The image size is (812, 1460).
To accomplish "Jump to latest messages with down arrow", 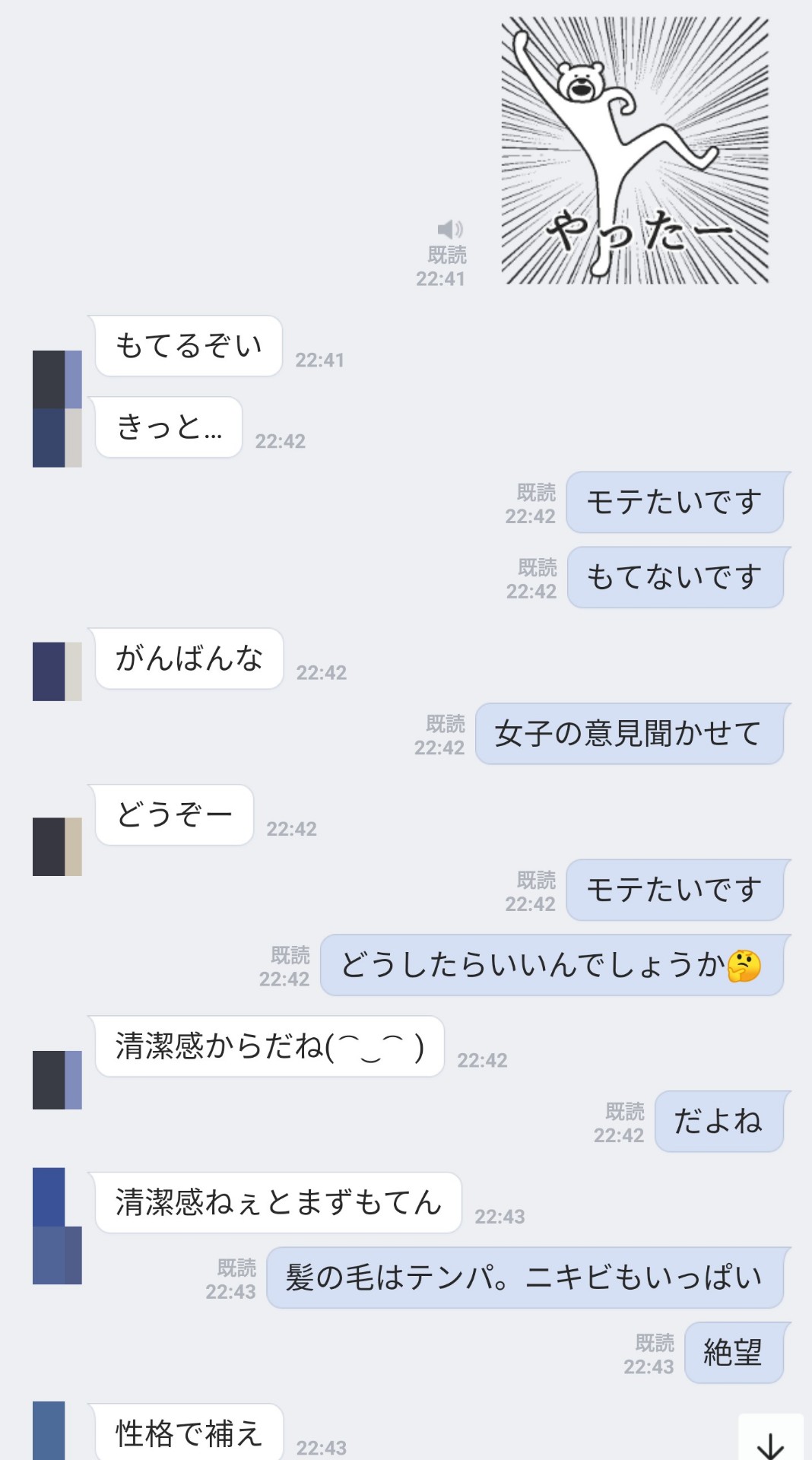I will tap(770, 1439).
